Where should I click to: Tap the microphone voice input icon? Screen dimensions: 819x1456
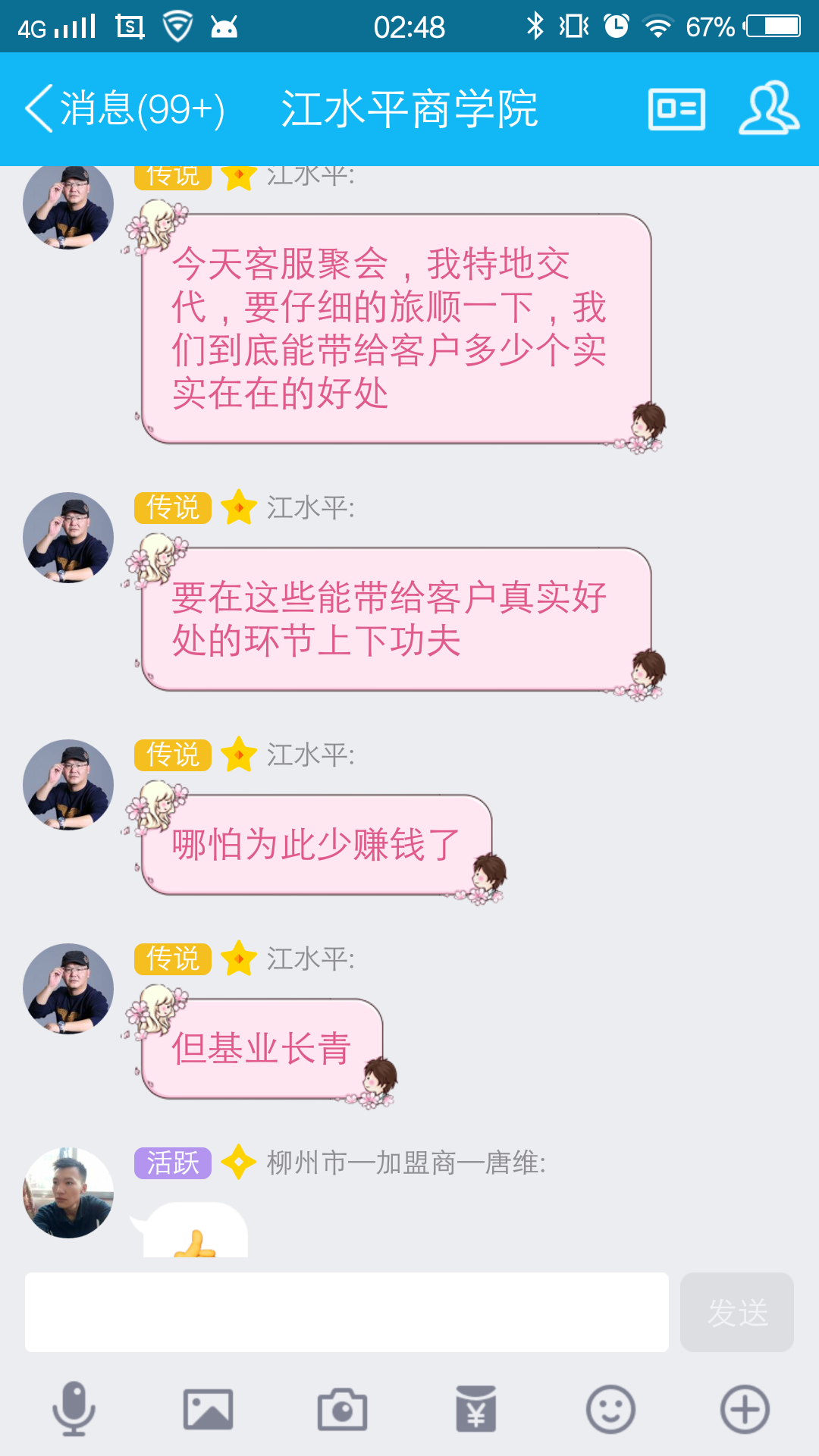74,1410
